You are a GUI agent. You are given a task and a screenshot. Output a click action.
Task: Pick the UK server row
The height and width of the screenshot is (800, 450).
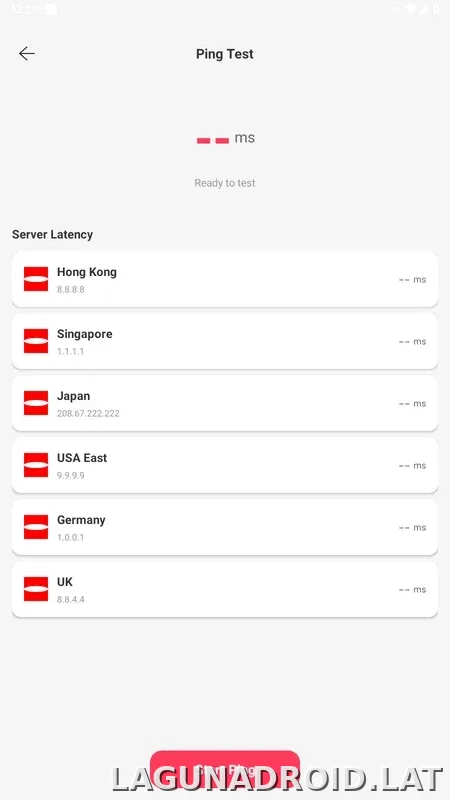pyautogui.click(x=225, y=589)
